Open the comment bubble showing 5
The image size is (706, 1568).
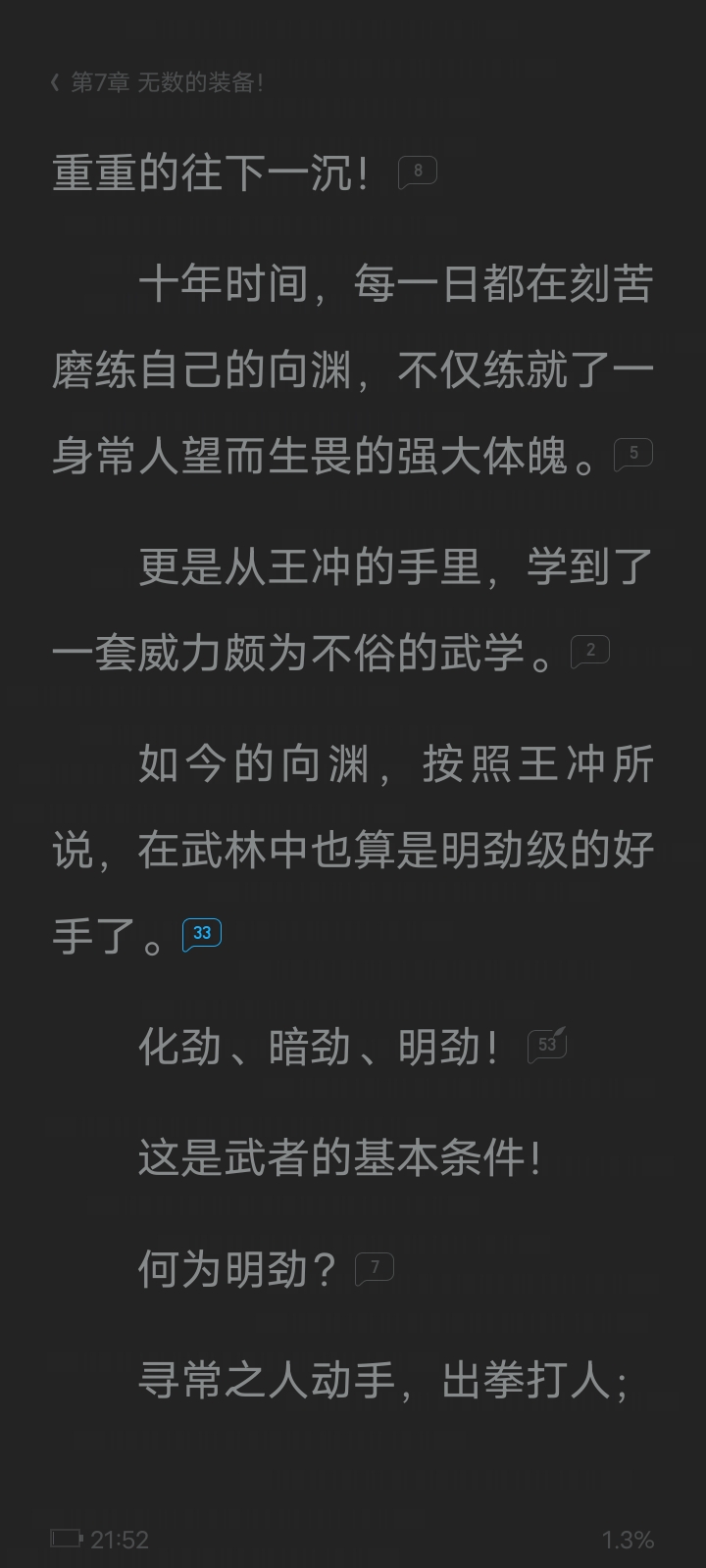pyautogui.click(x=633, y=454)
